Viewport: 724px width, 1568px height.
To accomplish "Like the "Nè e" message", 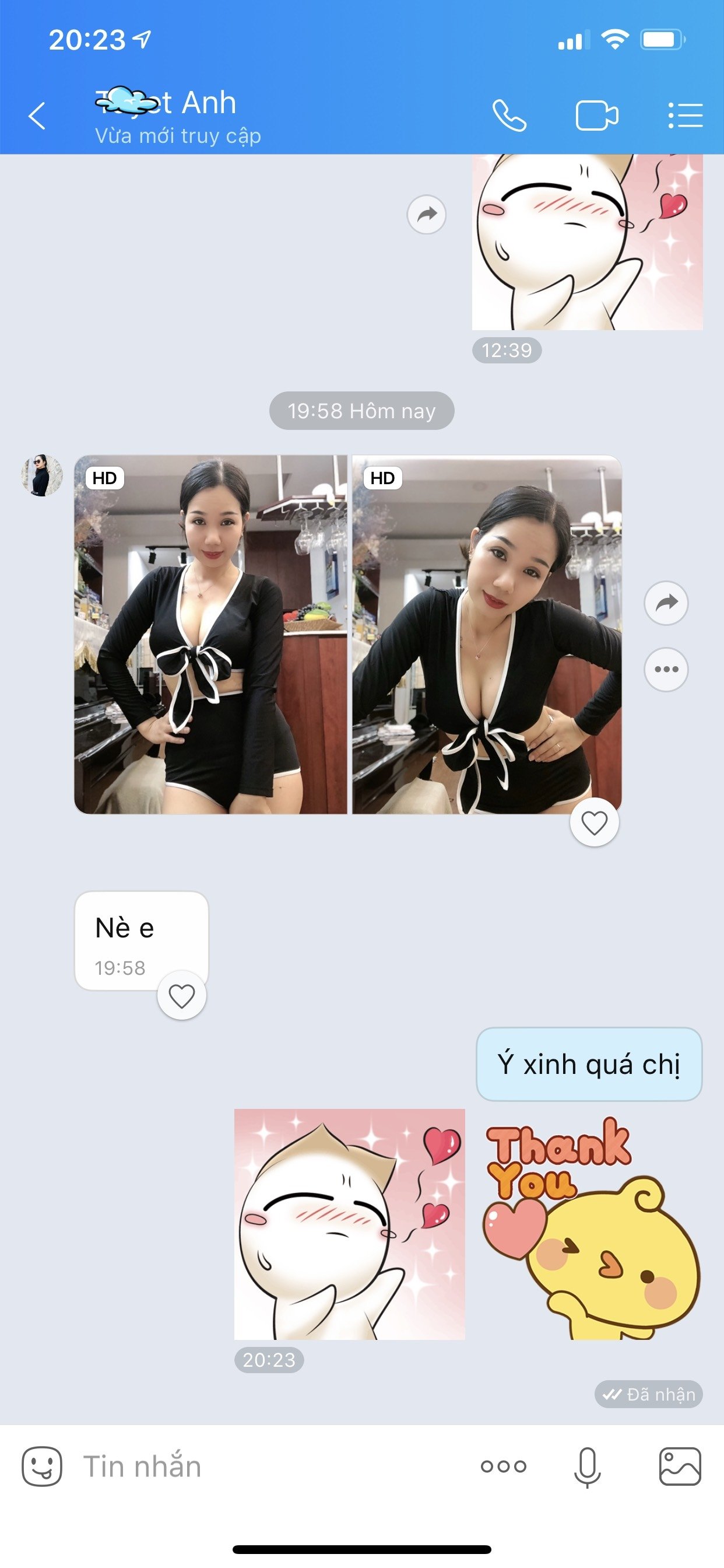I will [x=181, y=996].
